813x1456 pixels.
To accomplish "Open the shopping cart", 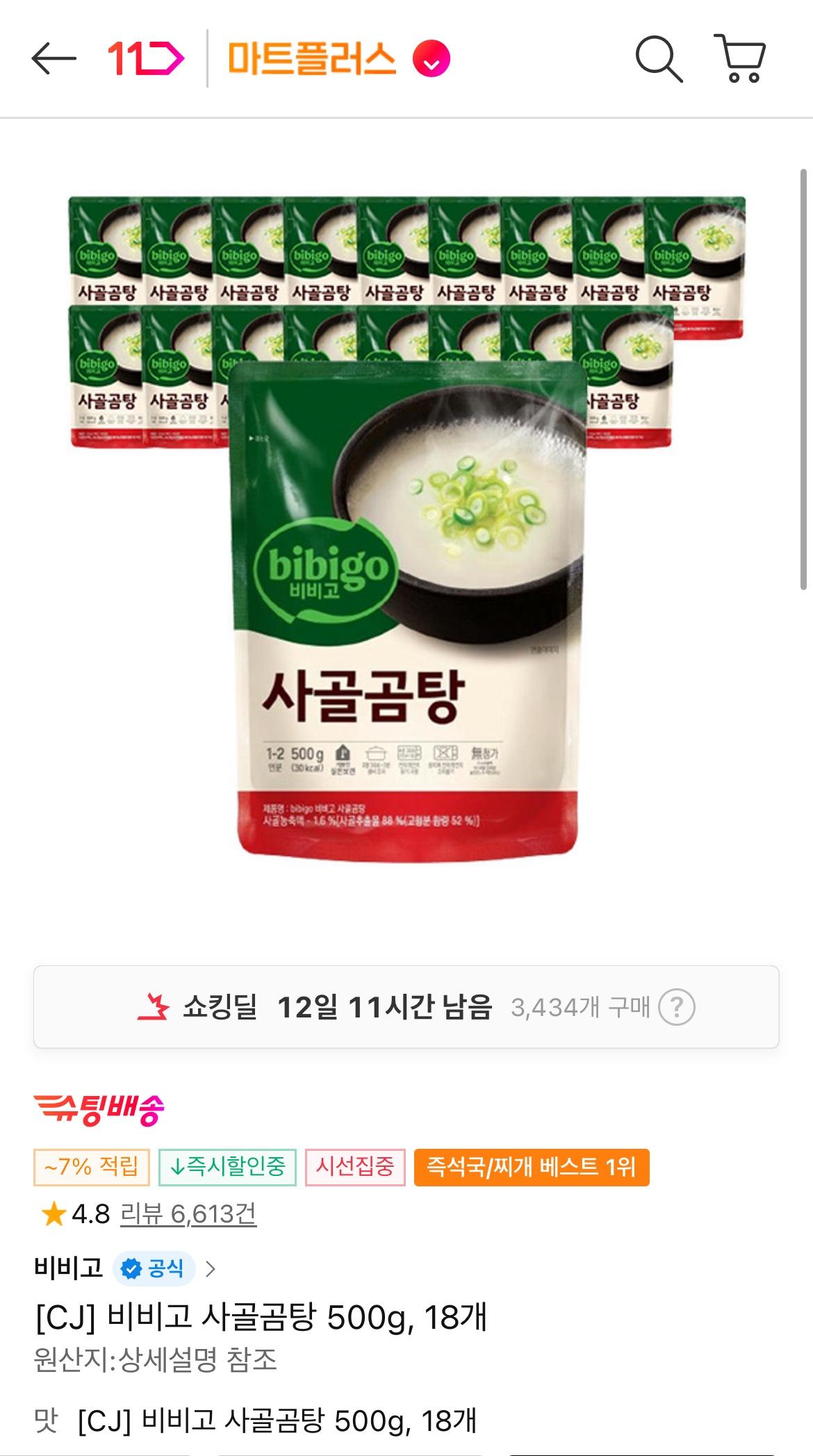I will pyautogui.click(x=741, y=59).
